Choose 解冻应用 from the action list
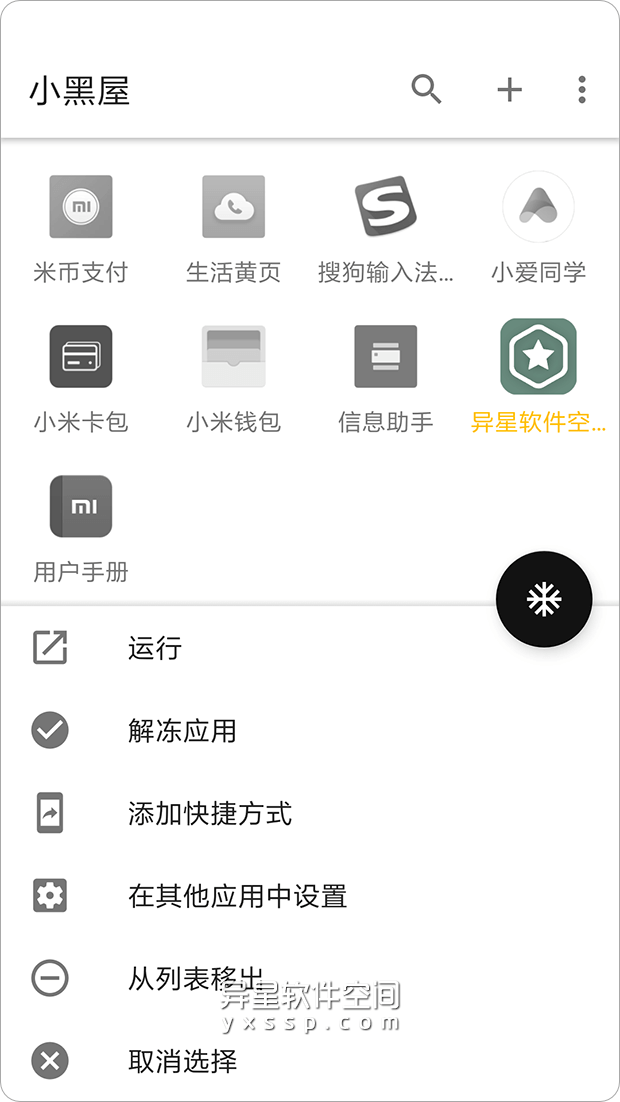Viewport: 620px width, 1102px height. [x=182, y=731]
